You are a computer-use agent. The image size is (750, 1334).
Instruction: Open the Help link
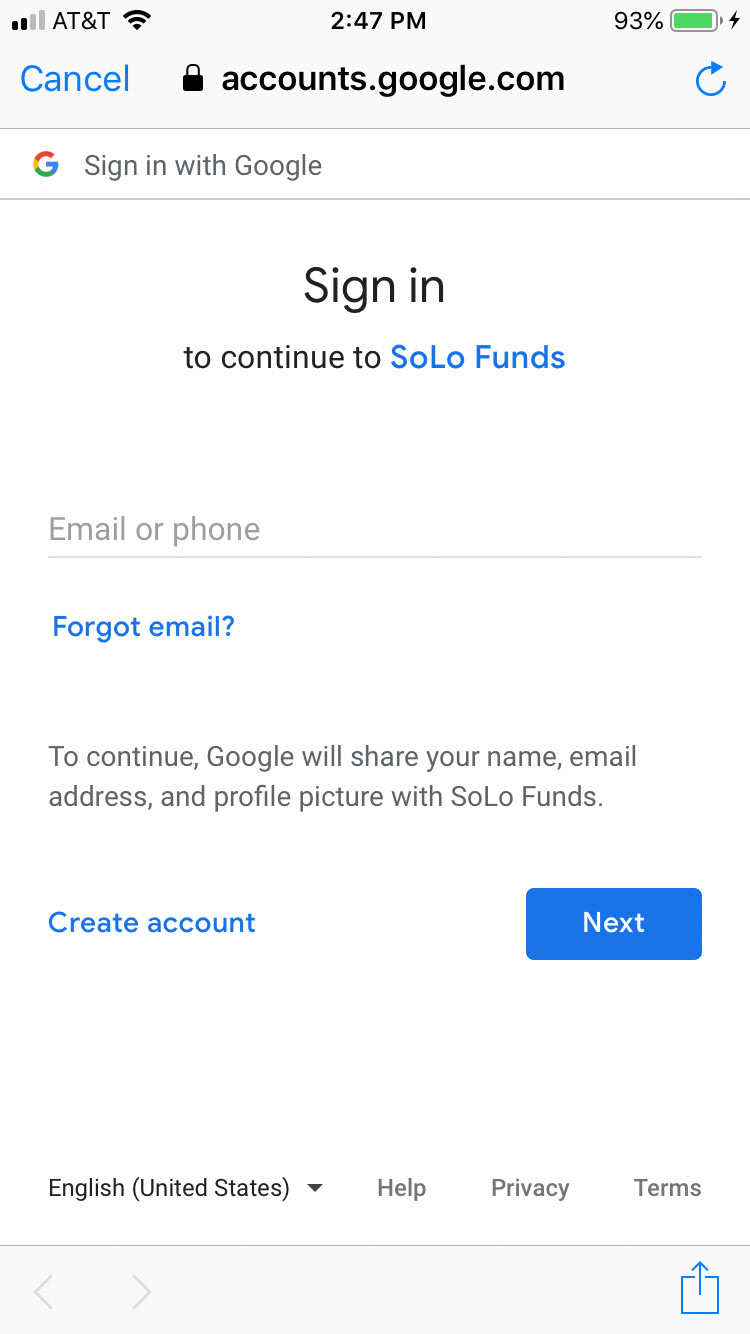[401, 1188]
